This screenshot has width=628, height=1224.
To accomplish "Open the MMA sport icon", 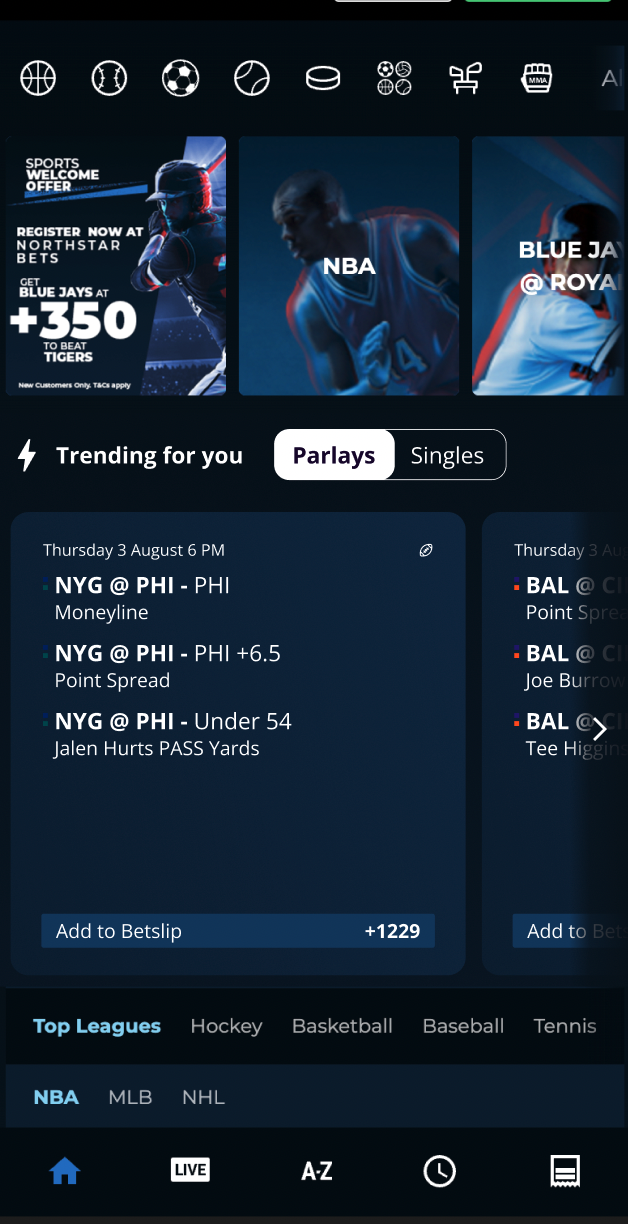I will click(x=537, y=78).
